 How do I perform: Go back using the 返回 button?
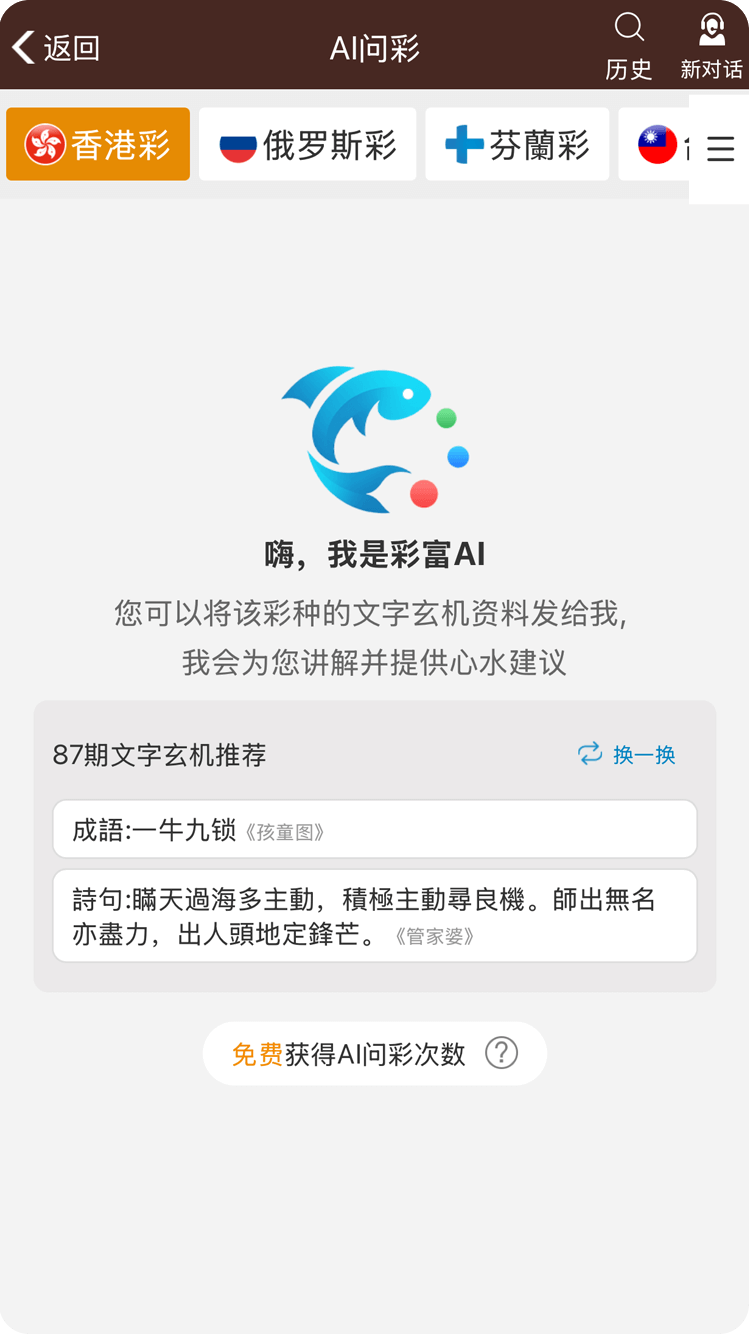(56, 47)
